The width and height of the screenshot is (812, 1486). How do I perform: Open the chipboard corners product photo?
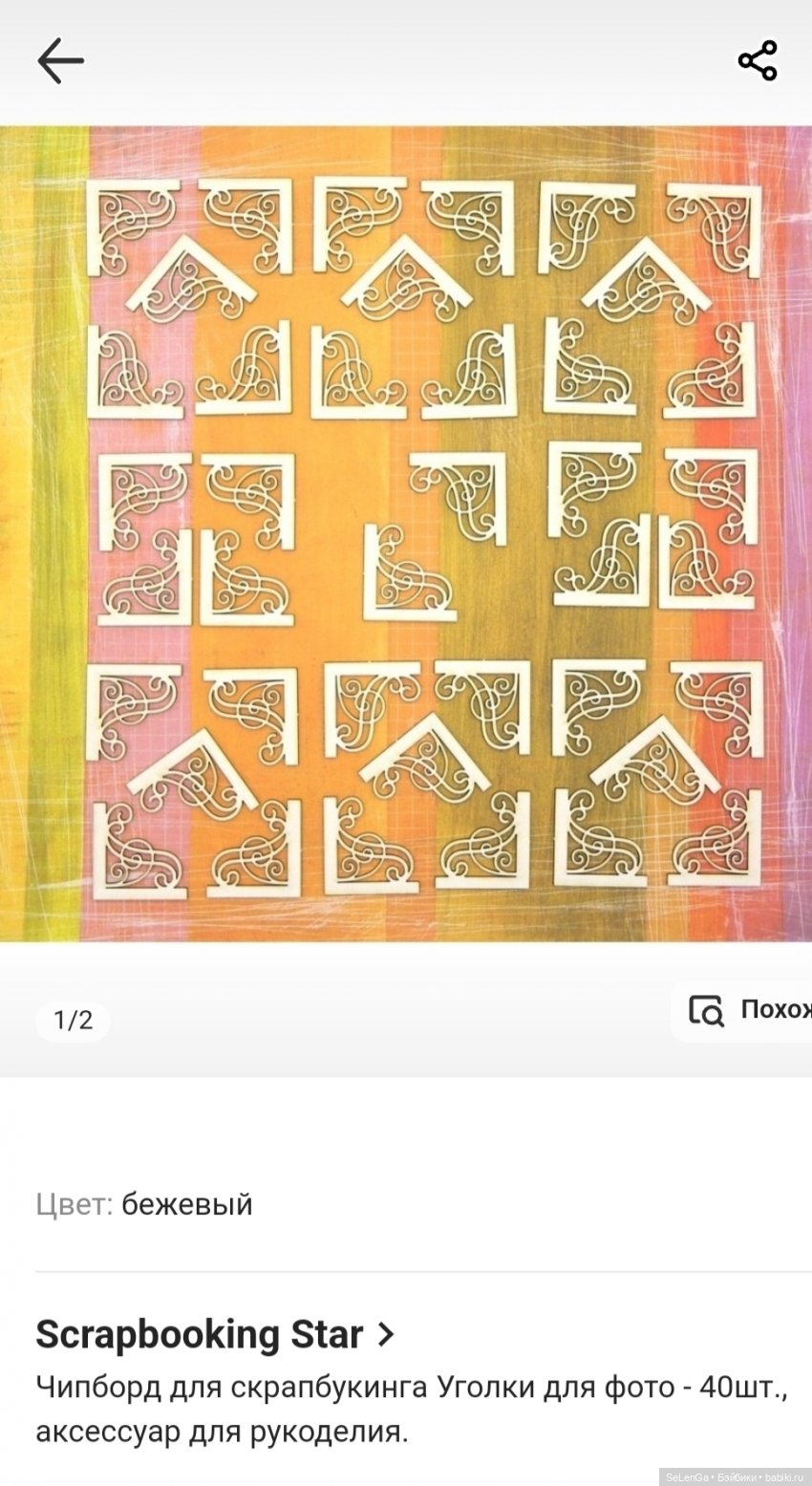point(406,533)
